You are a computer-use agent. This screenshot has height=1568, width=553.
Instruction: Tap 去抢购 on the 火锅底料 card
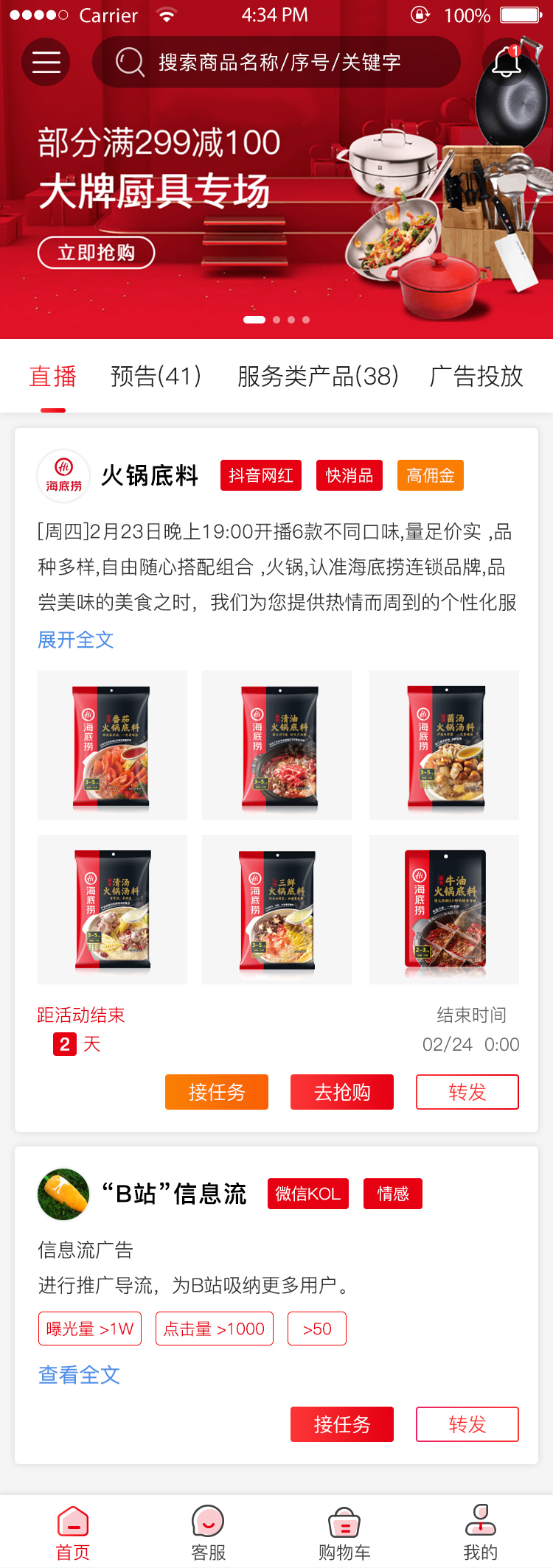pyautogui.click(x=342, y=1092)
